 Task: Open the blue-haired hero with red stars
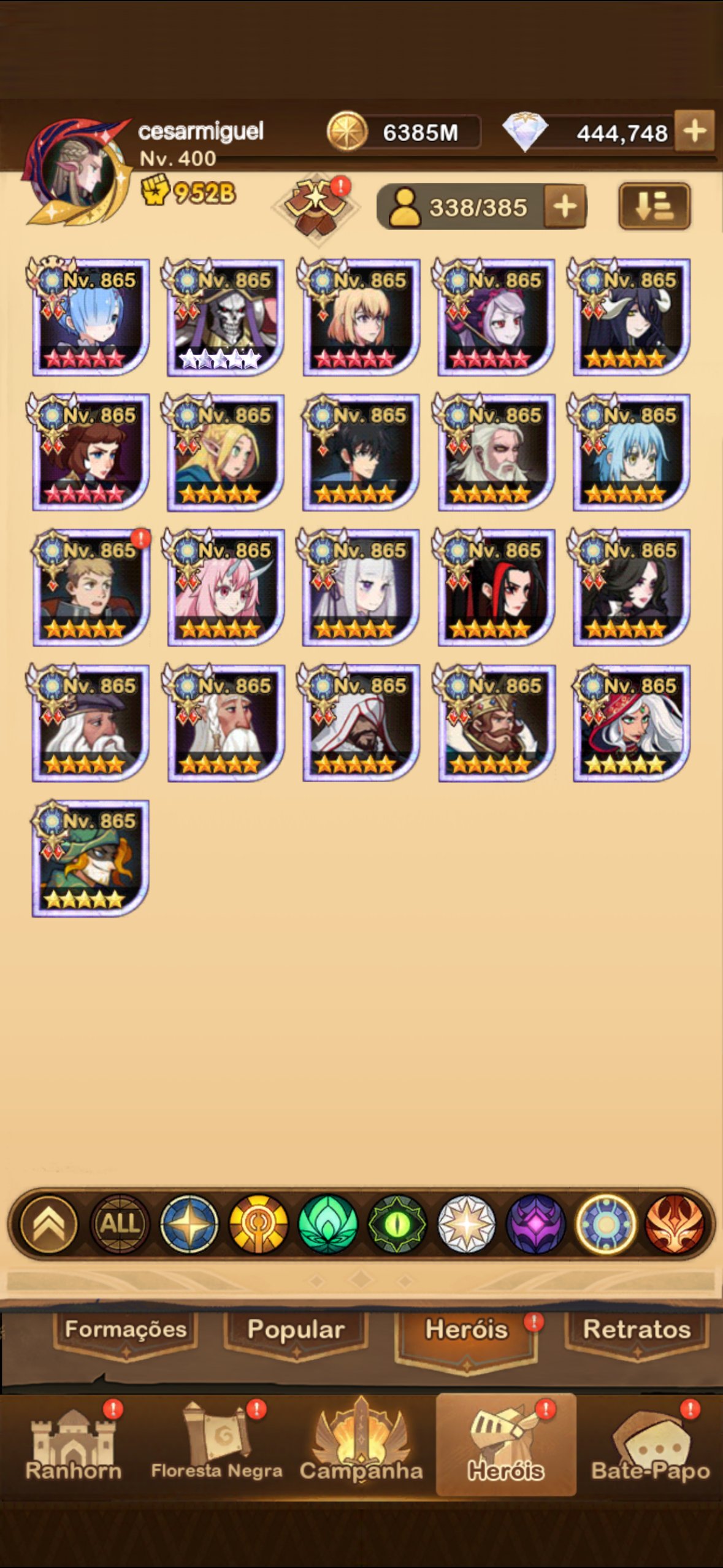[x=91, y=317]
